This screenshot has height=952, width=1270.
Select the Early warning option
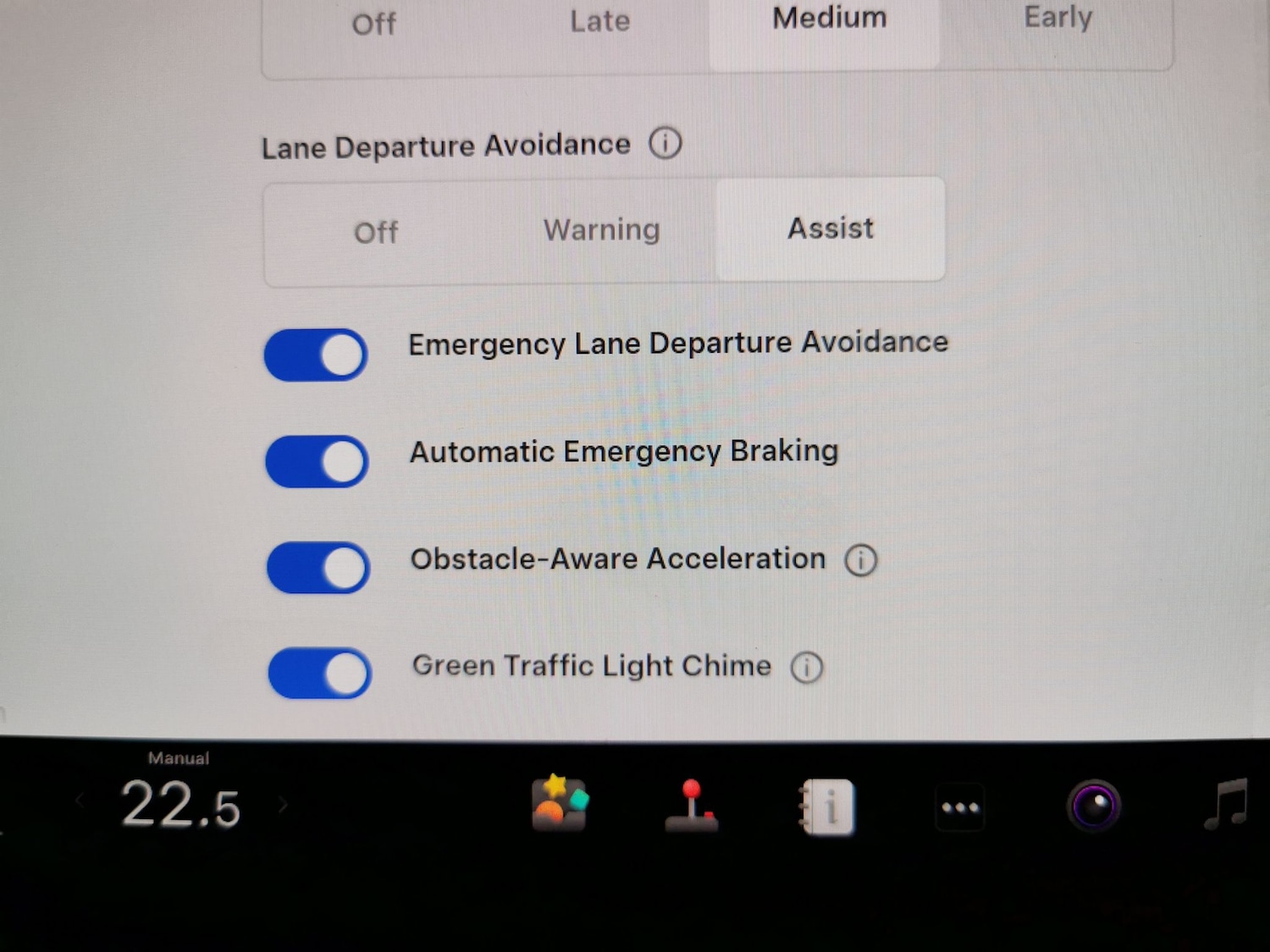1057,19
